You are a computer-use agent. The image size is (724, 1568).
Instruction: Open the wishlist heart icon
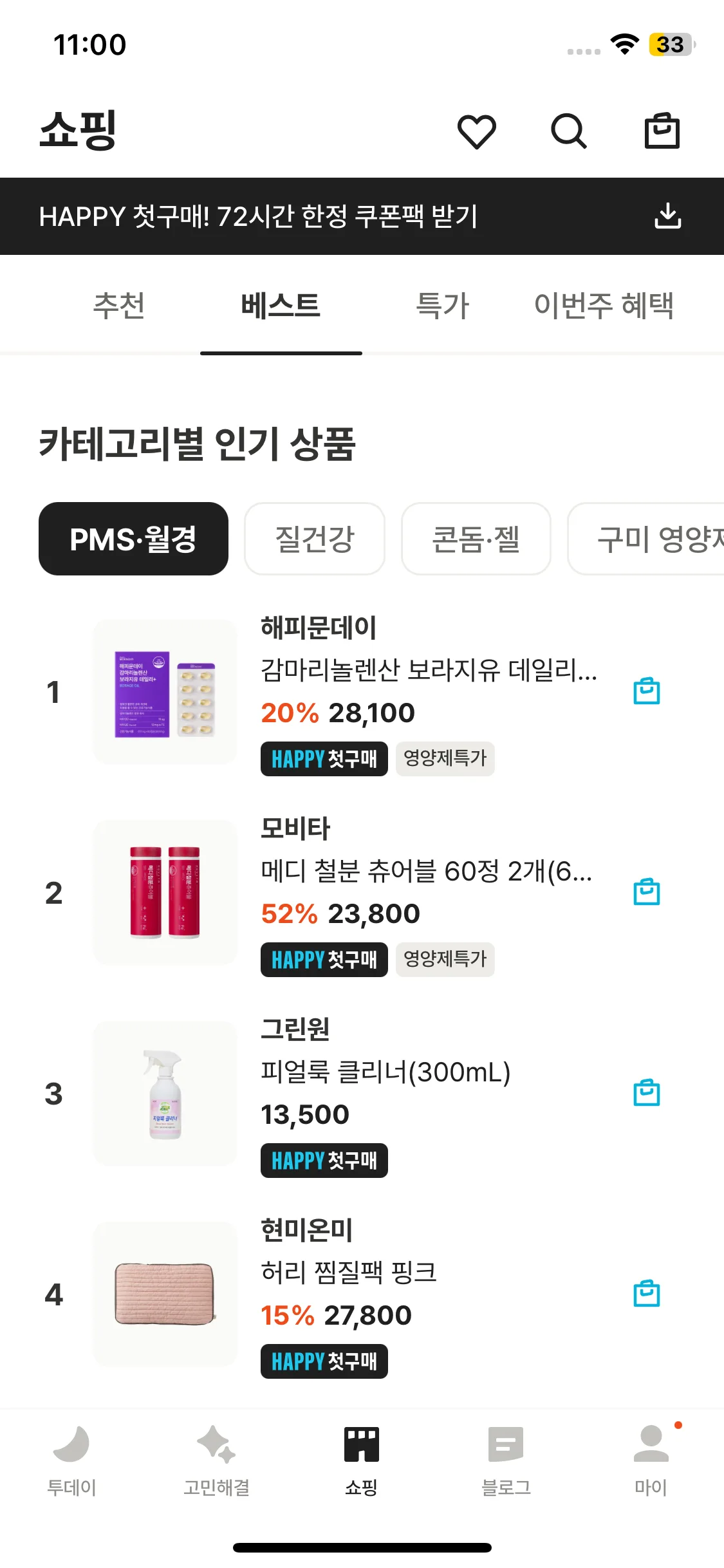tap(476, 131)
